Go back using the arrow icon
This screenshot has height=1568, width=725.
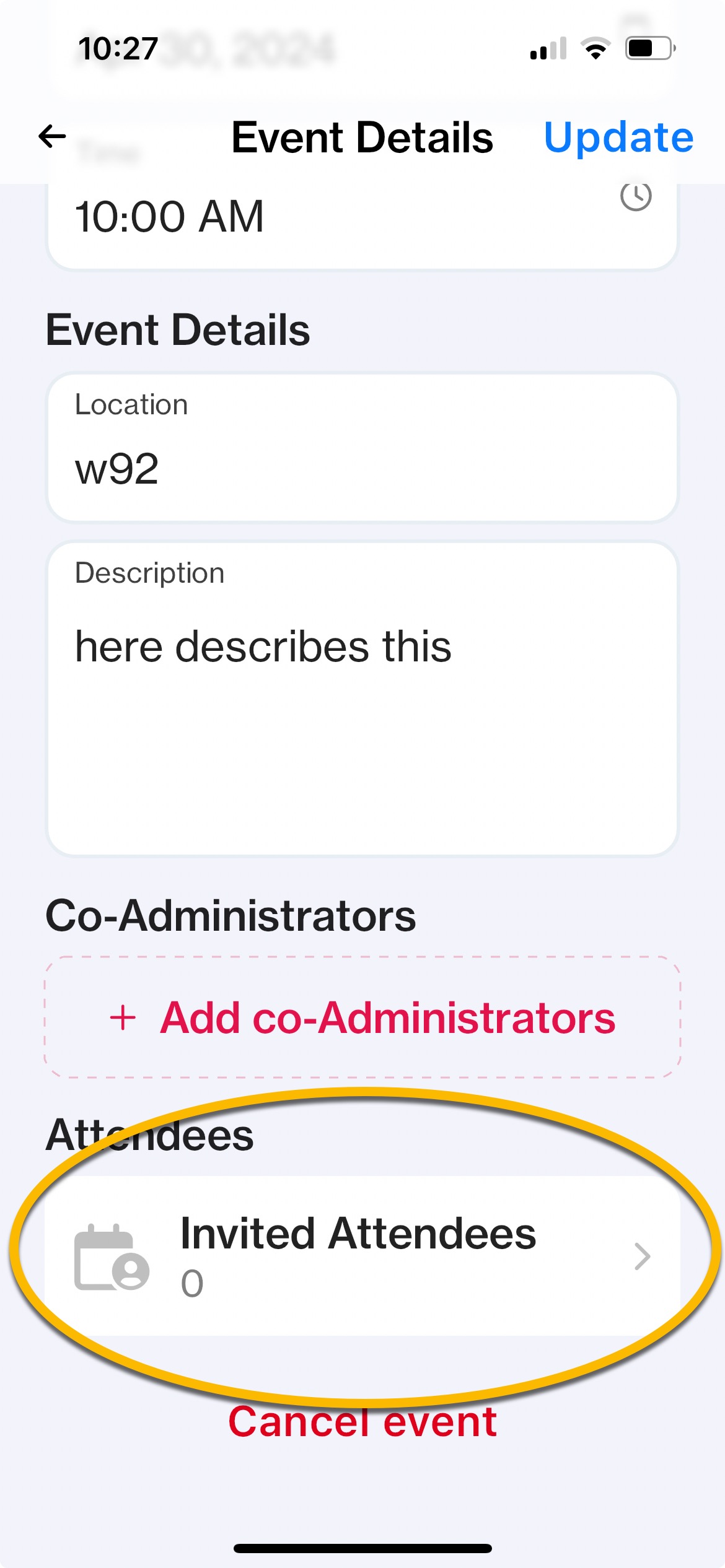pyautogui.click(x=52, y=137)
